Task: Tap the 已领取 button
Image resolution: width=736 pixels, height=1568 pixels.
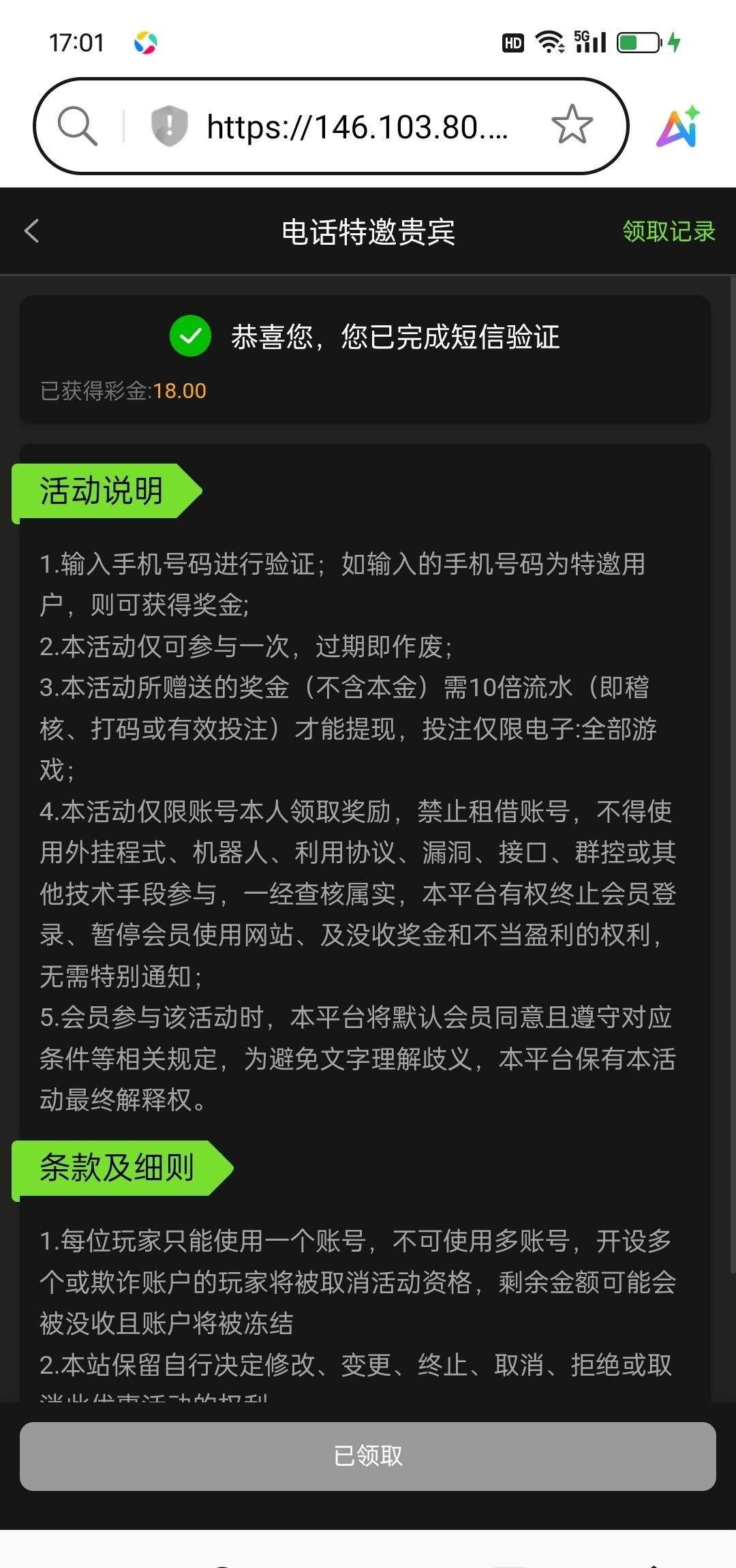Action: pyautogui.click(x=368, y=1456)
